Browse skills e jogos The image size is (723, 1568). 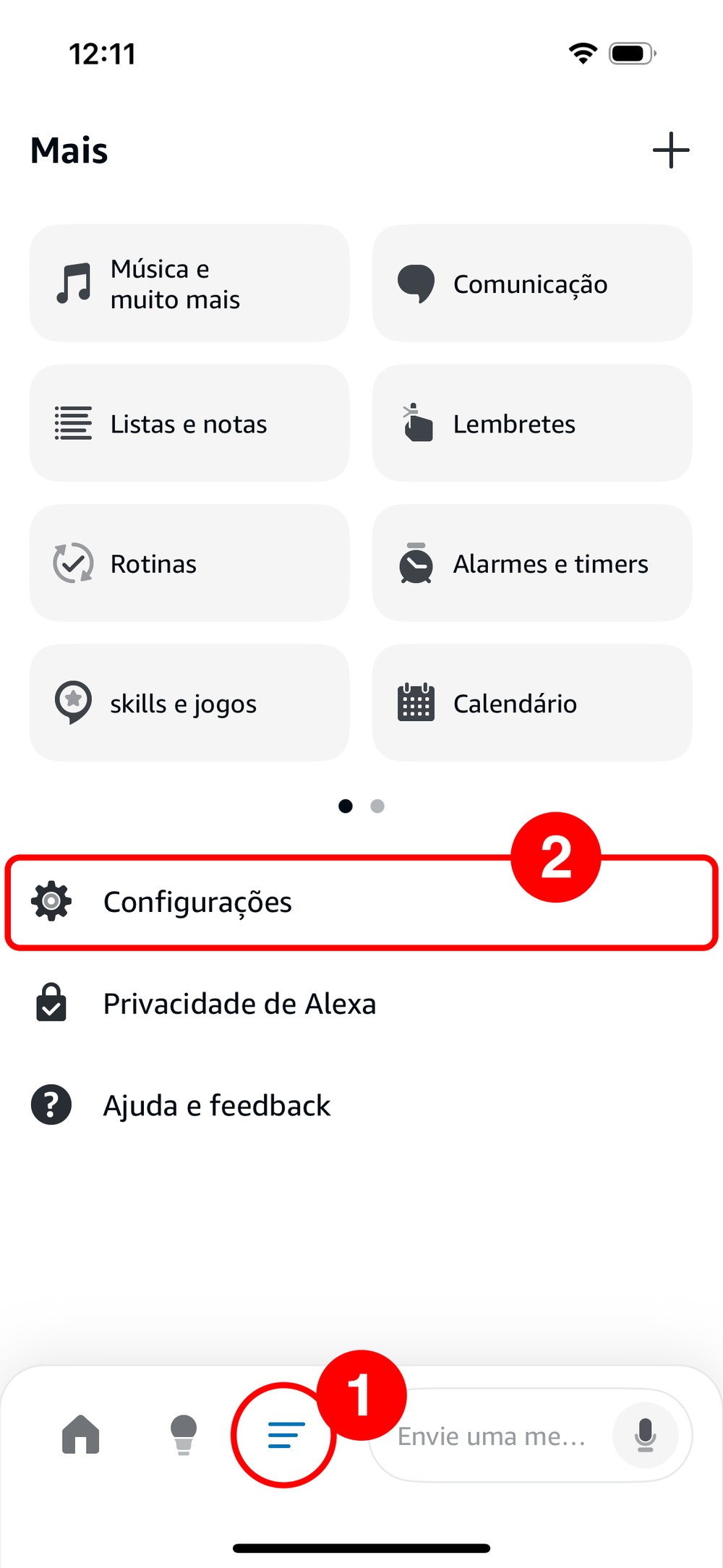point(189,703)
